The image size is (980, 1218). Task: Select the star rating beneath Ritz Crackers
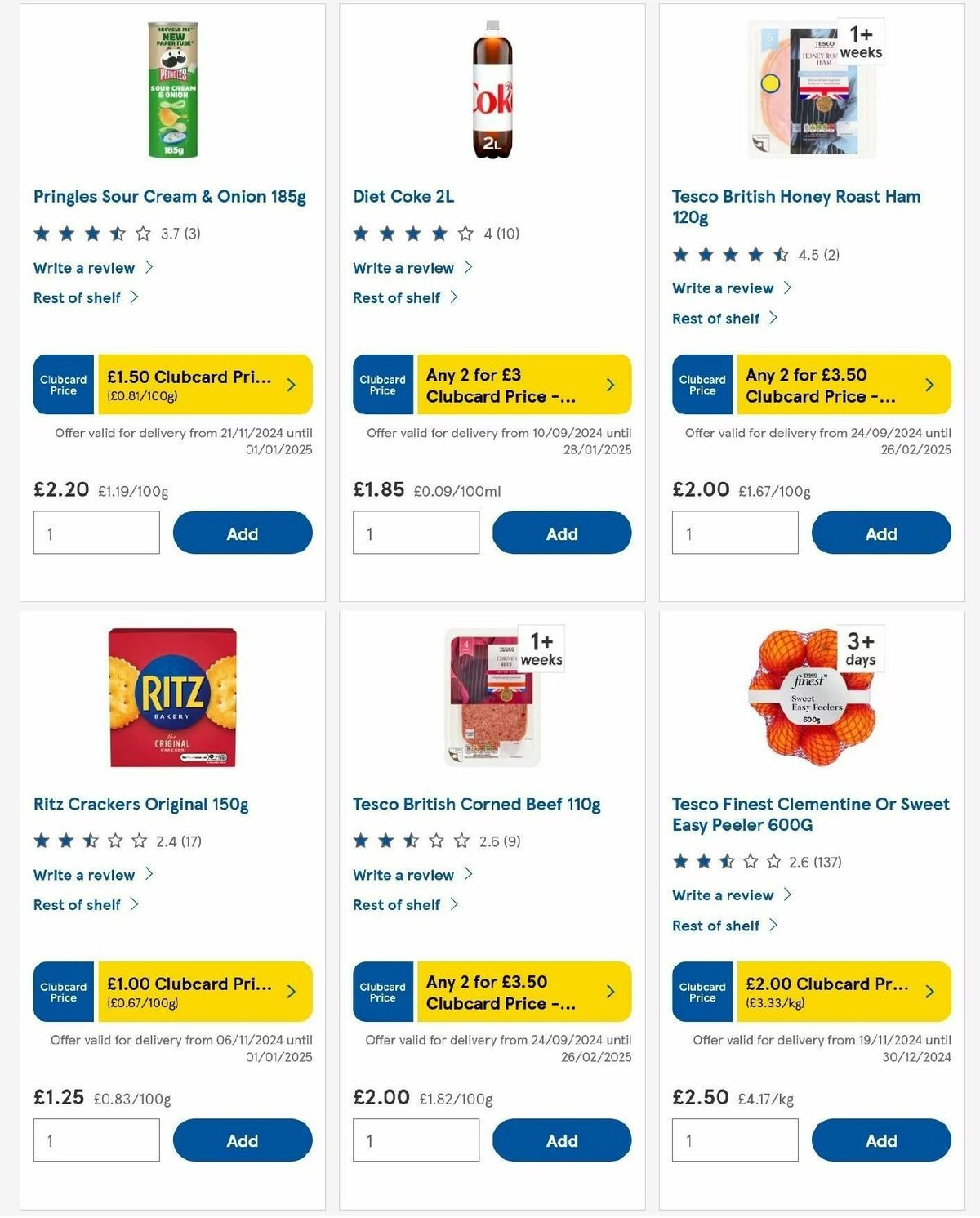click(92, 840)
